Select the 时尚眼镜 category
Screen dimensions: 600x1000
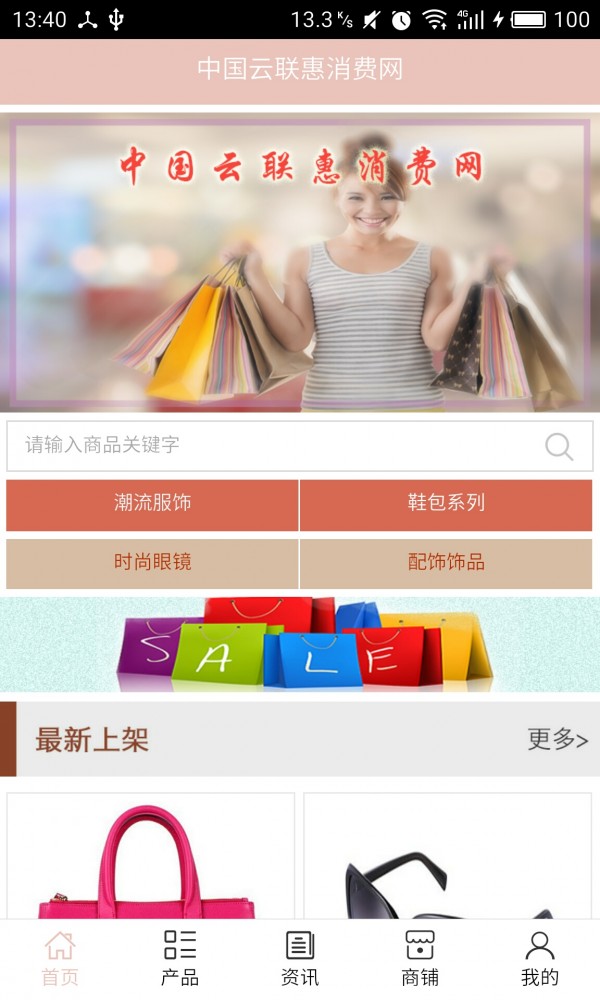152,563
